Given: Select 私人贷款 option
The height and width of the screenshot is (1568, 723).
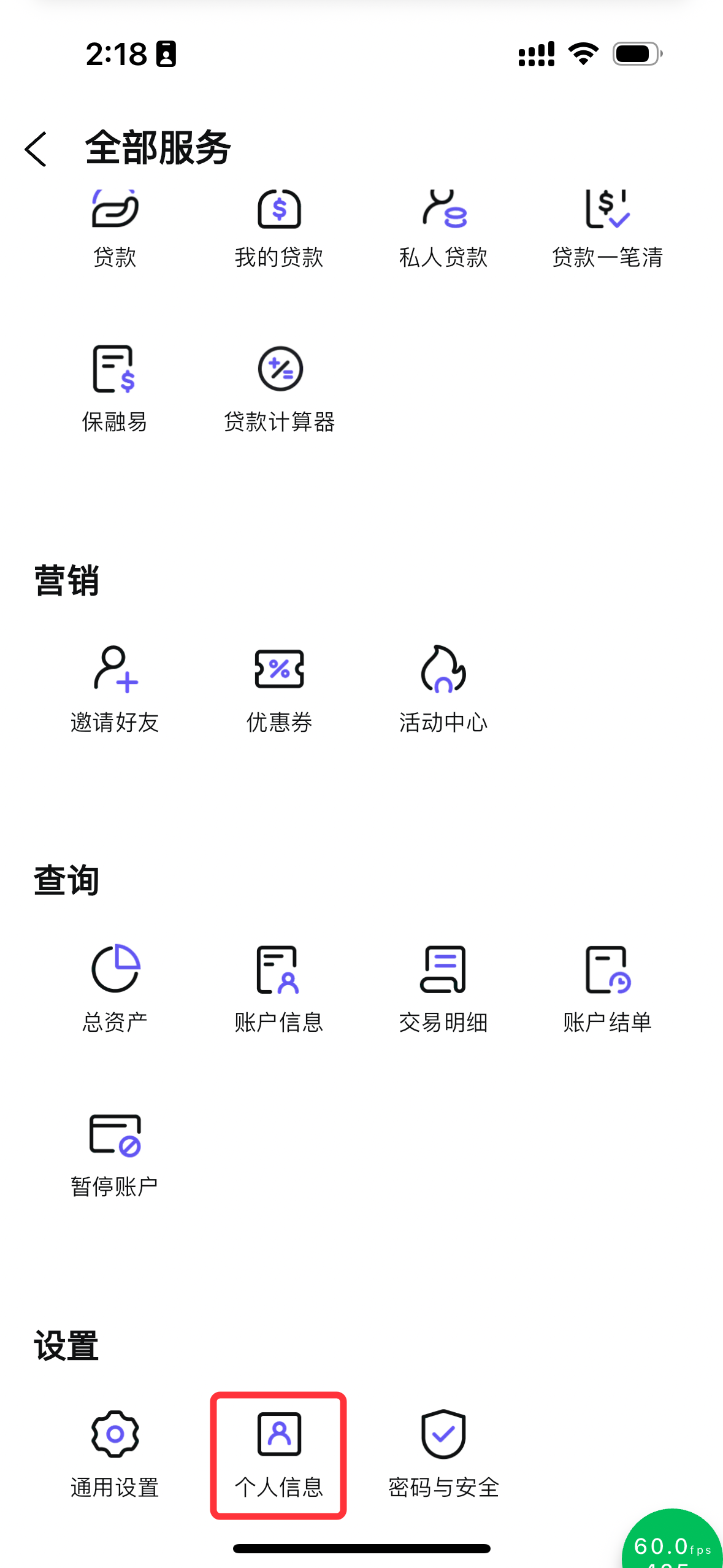Looking at the screenshot, I should (x=443, y=230).
